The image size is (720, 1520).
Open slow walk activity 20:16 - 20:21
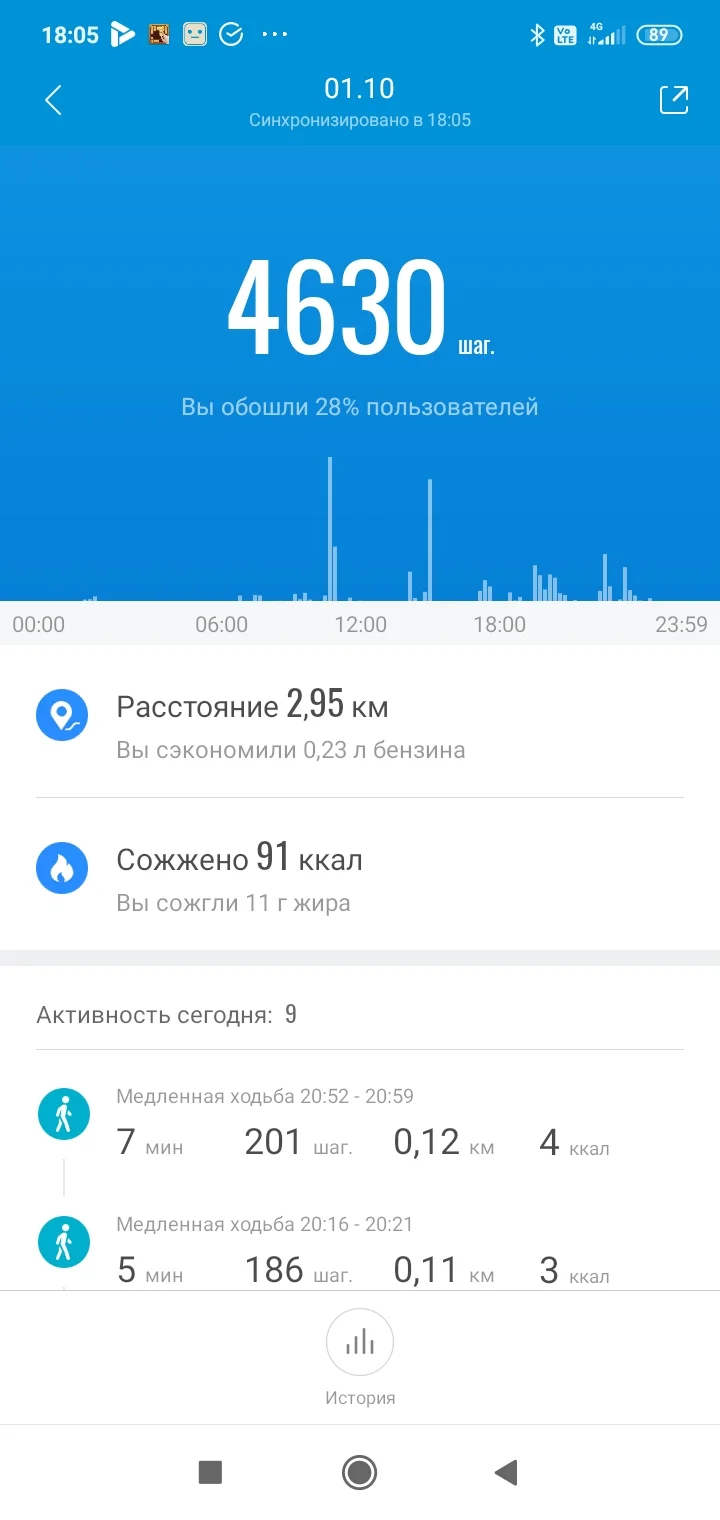click(x=360, y=1252)
